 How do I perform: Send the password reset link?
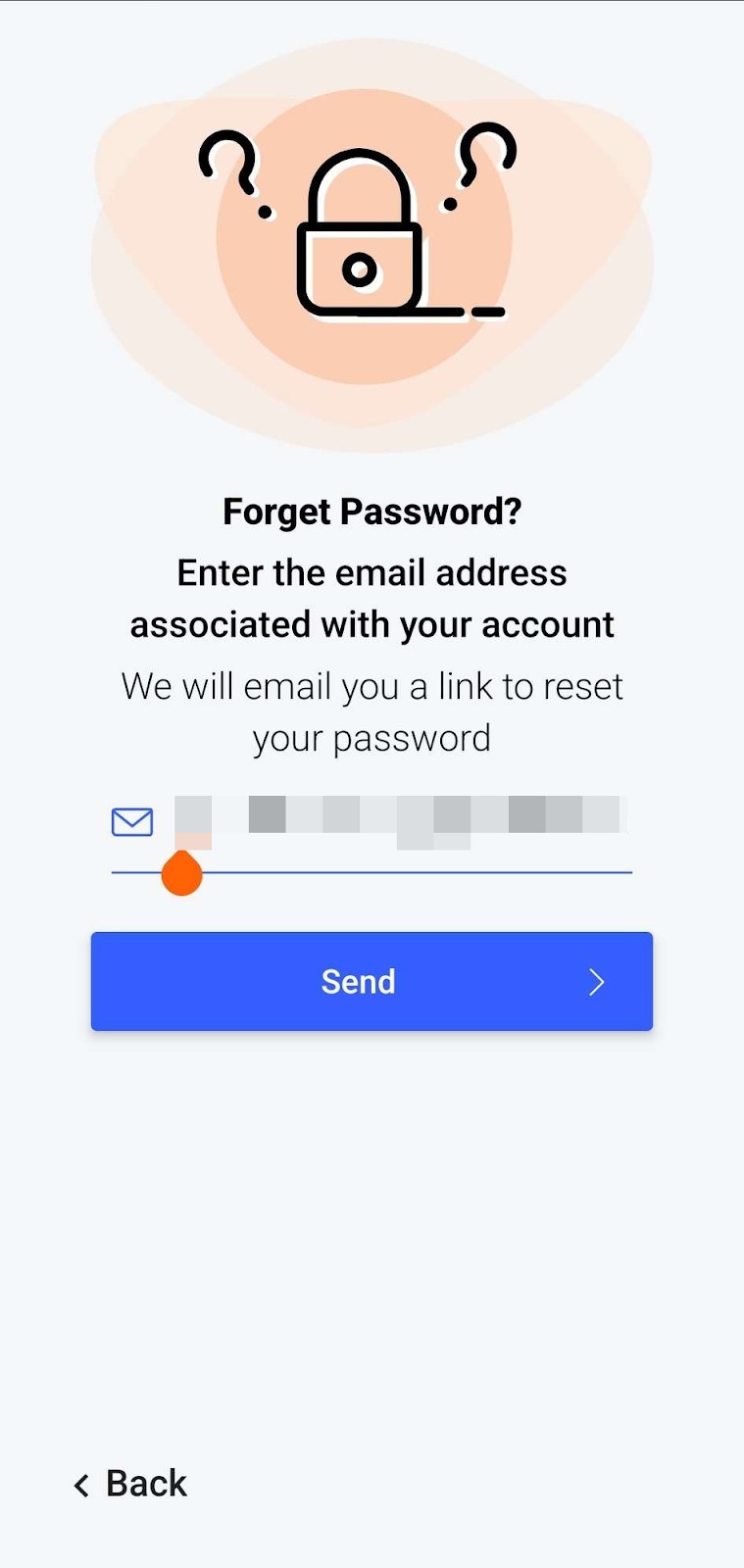pyautogui.click(x=372, y=981)
